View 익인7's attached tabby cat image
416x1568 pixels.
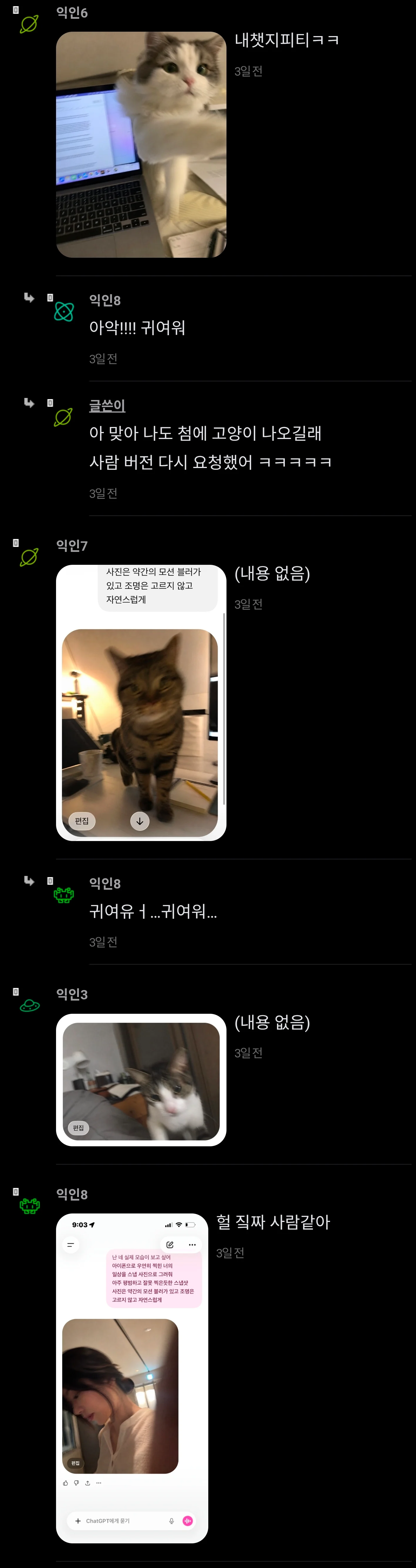(141, 702)
